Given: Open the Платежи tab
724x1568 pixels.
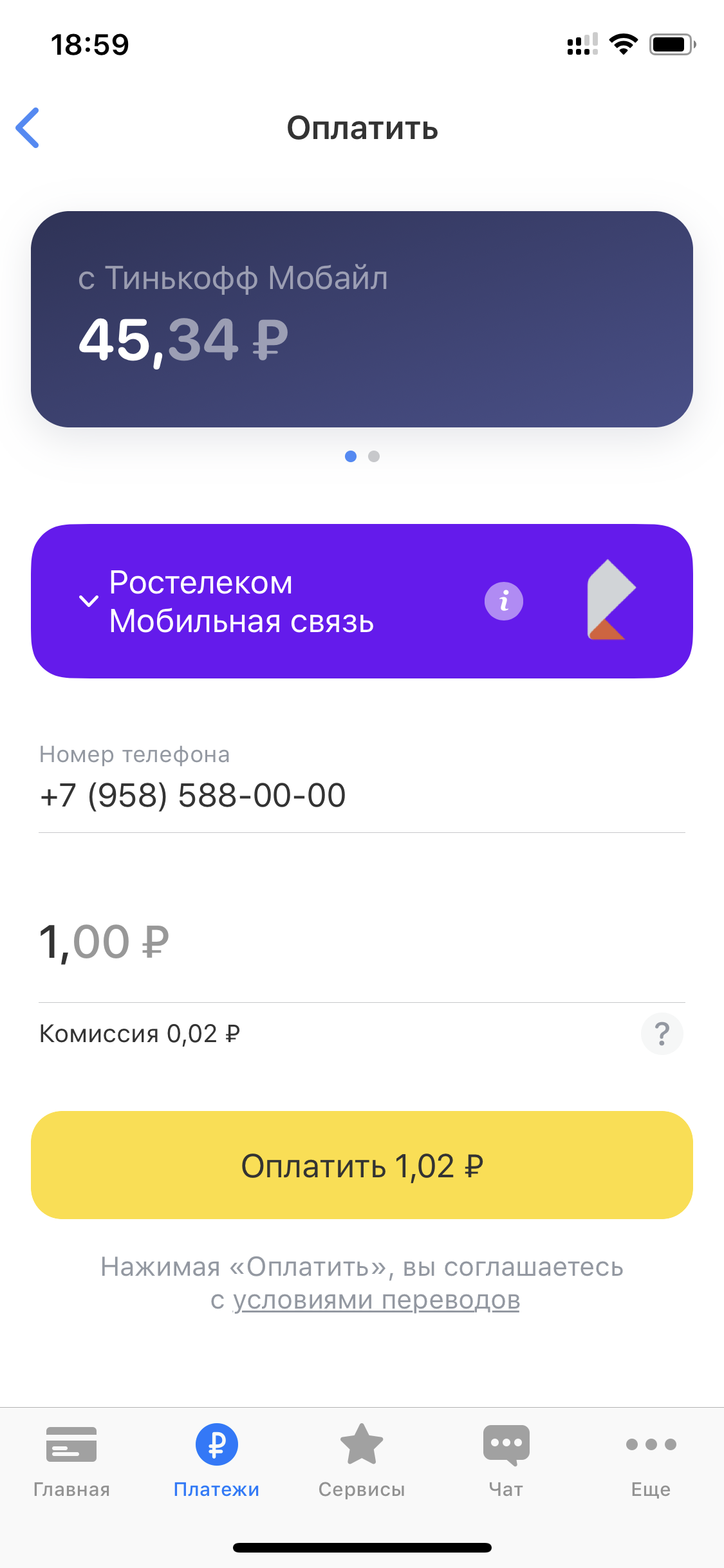Looking at the screenshot, I should pyautogui.click(x=217, y=1461).
